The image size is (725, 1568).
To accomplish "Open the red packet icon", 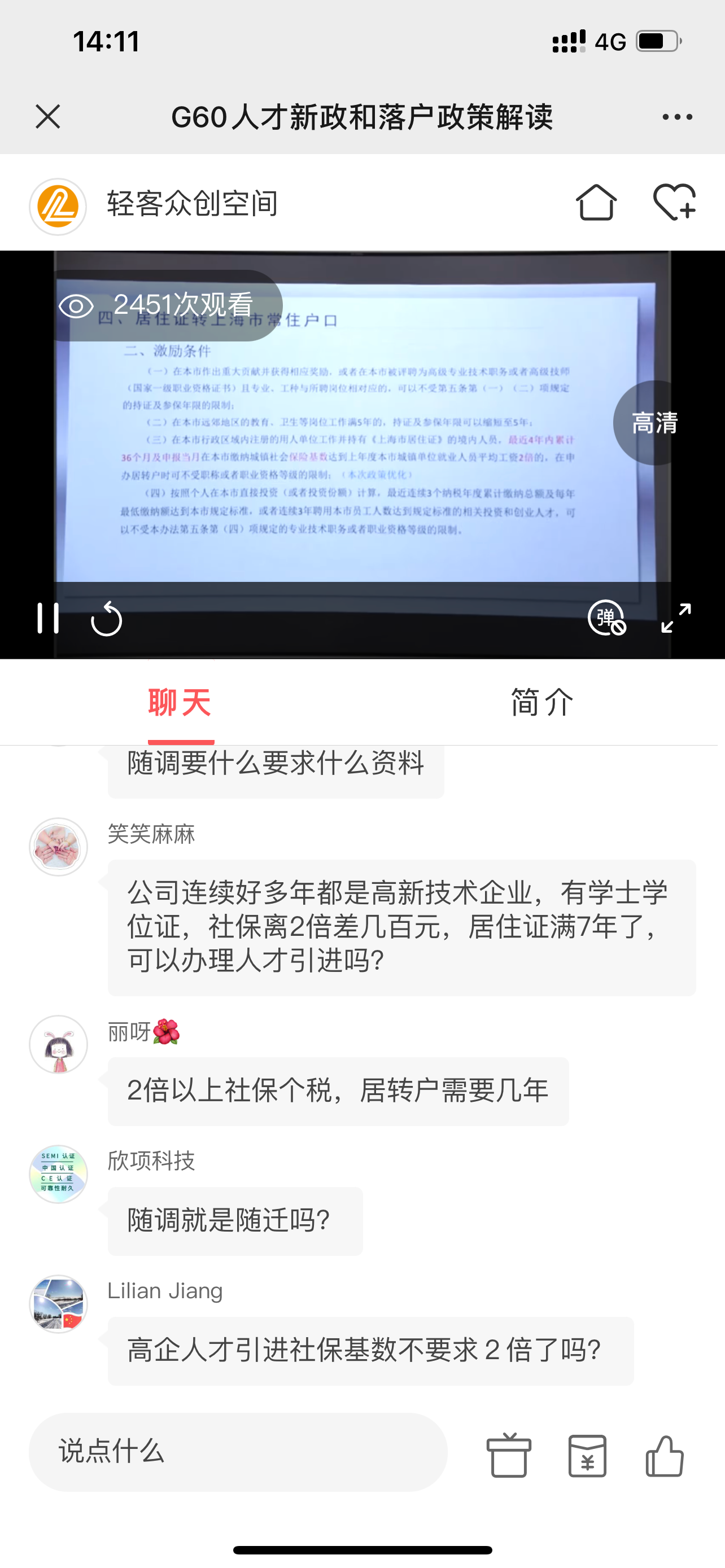I will click(x=587, y=1455).
